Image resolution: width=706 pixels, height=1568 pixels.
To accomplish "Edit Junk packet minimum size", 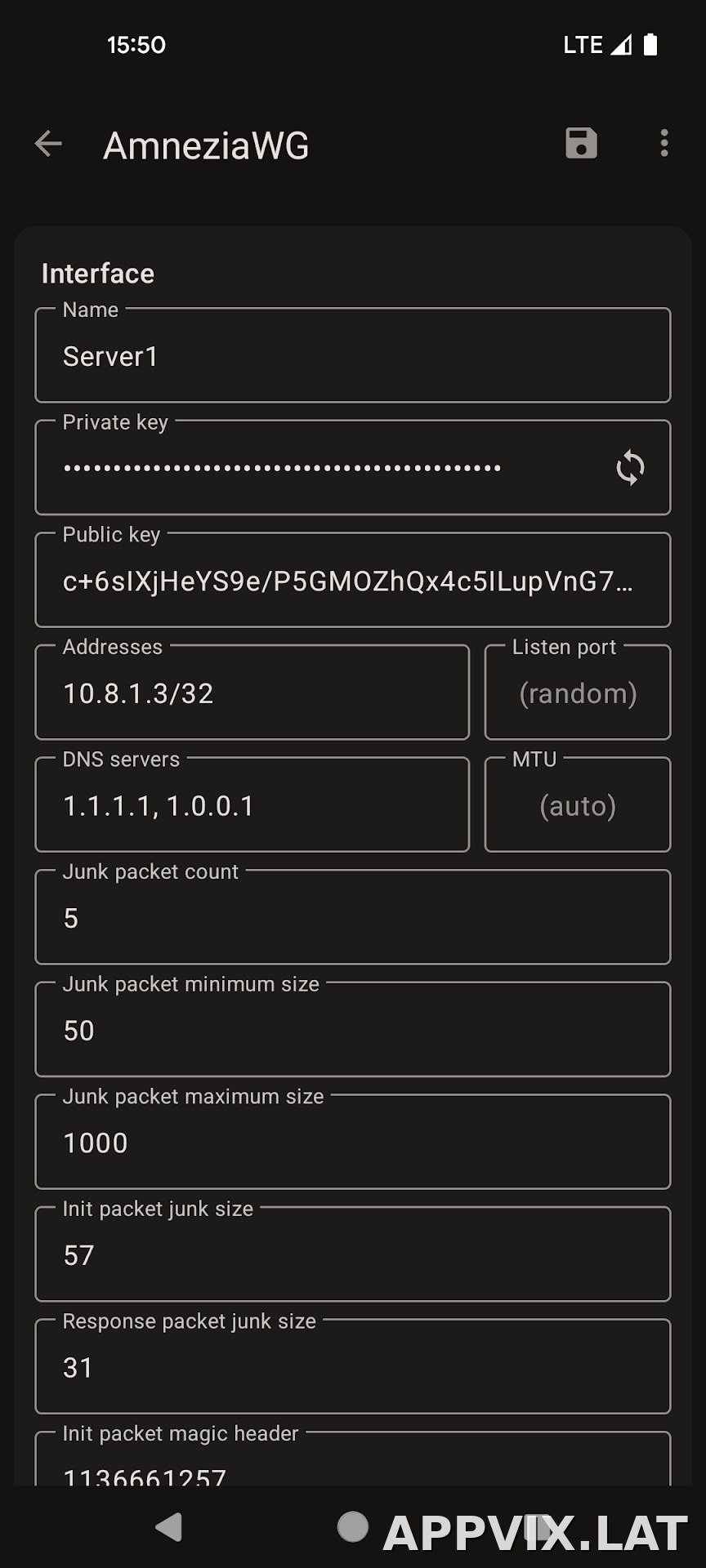I will [x=353, y=1030].
